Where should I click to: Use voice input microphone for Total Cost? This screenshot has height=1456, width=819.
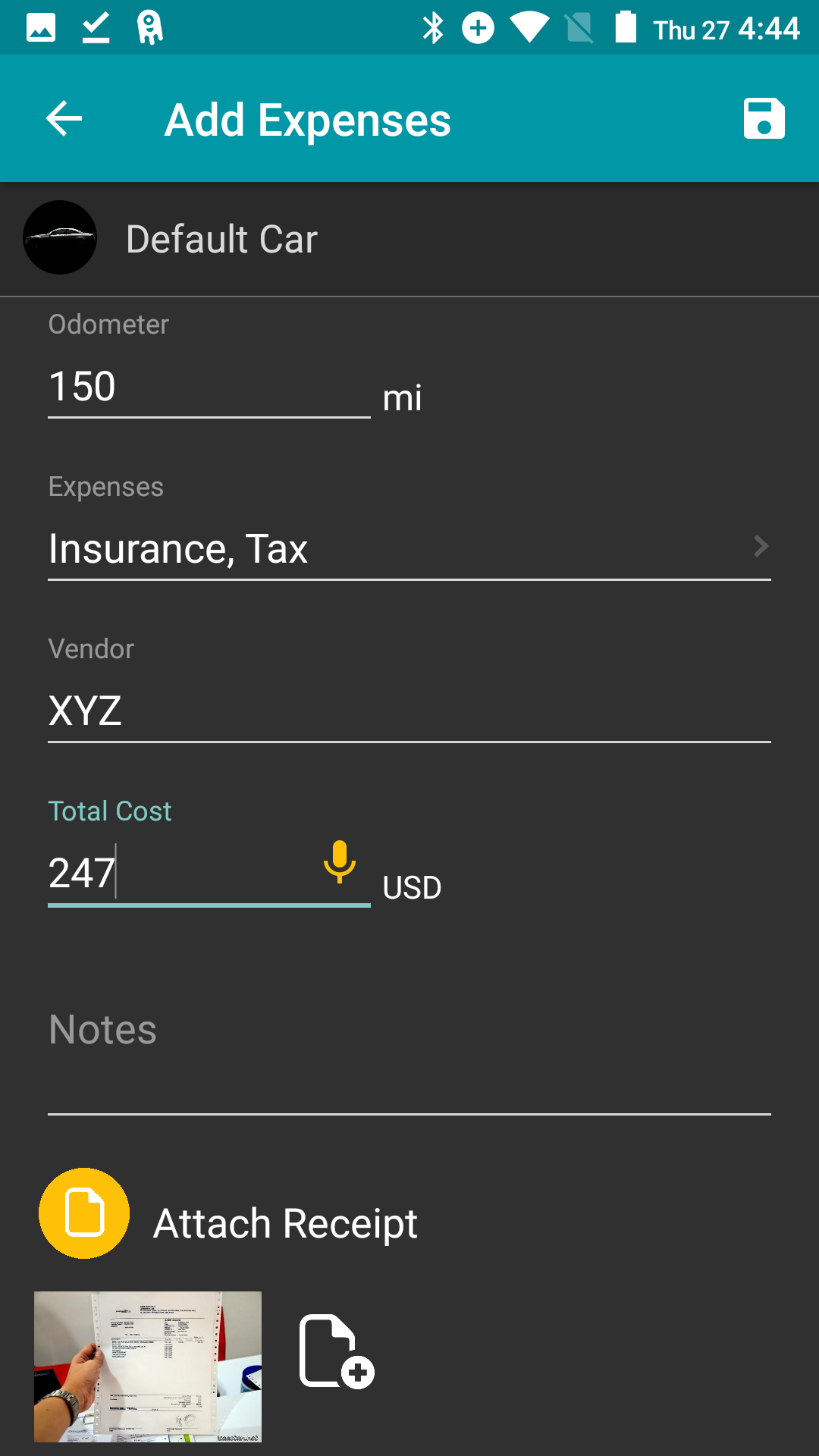pos(340,862)
